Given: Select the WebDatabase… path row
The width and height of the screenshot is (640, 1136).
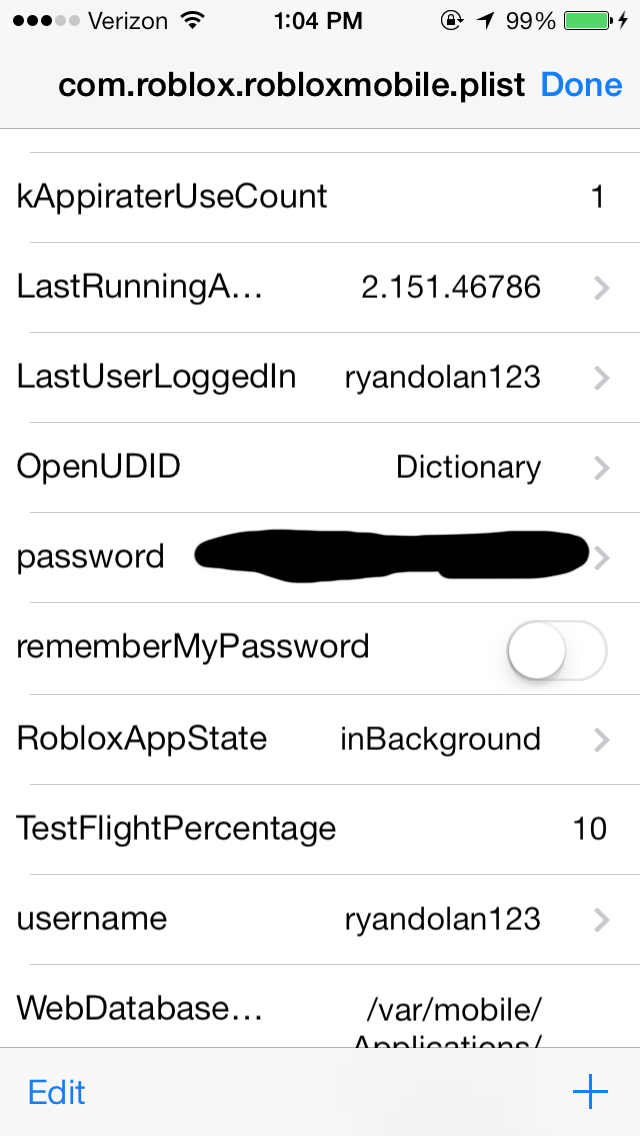Looking at the screenshot, I should coord(320,1006).
